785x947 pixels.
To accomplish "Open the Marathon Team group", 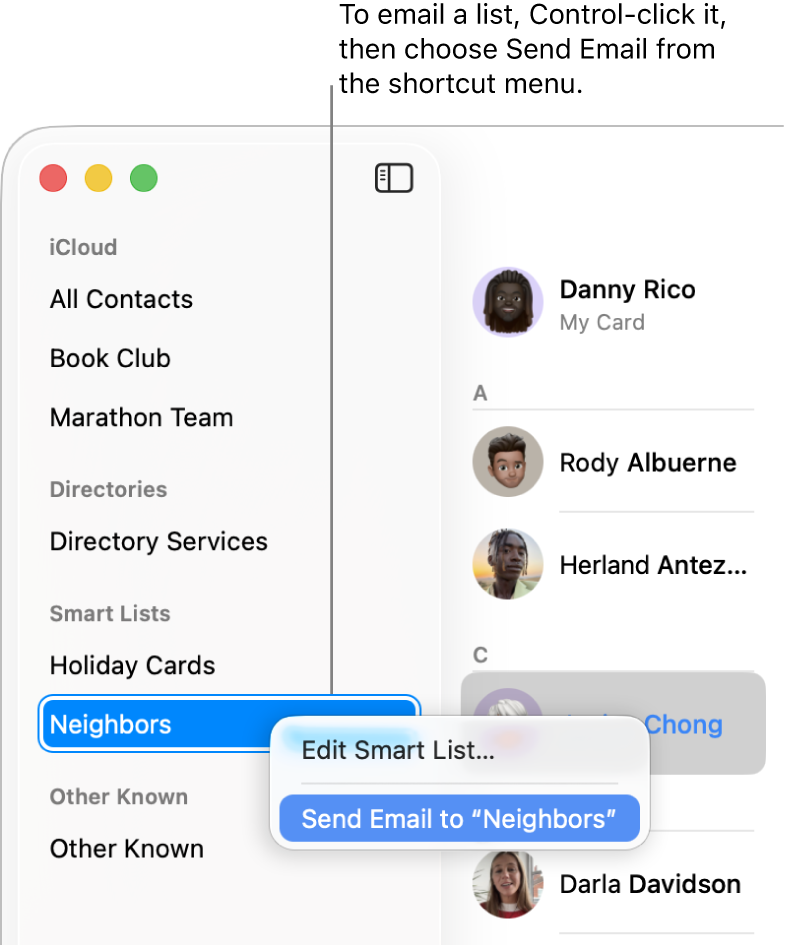I will (x=141, y=417).
